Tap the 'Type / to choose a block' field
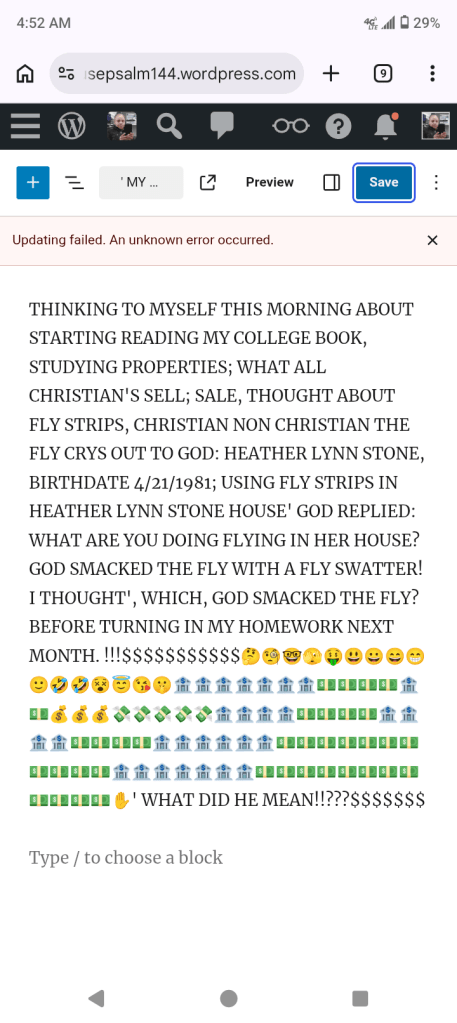457x1023 pixels. pyautogui.click(x=125, y=857)
